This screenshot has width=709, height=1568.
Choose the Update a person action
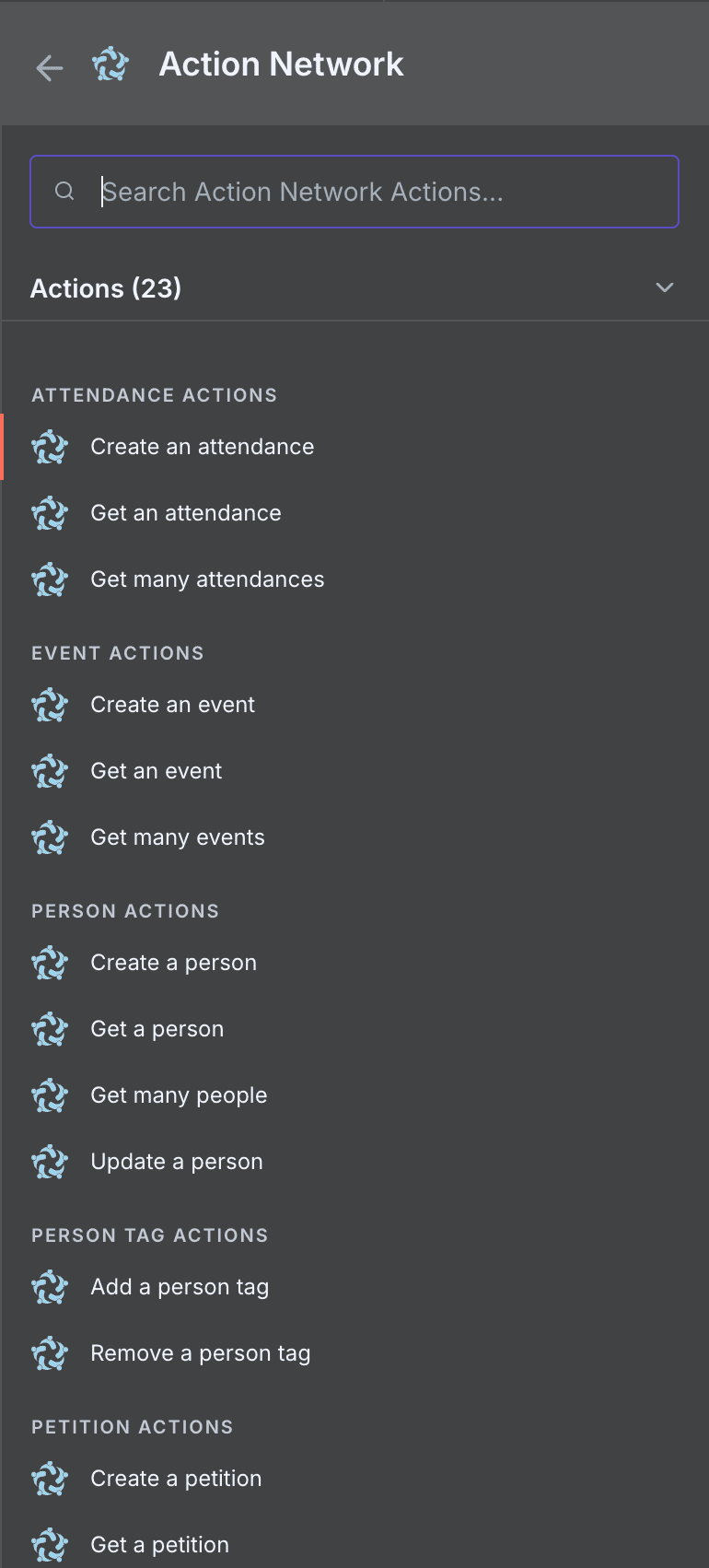pyautogui.click(x=176, y=1162)
